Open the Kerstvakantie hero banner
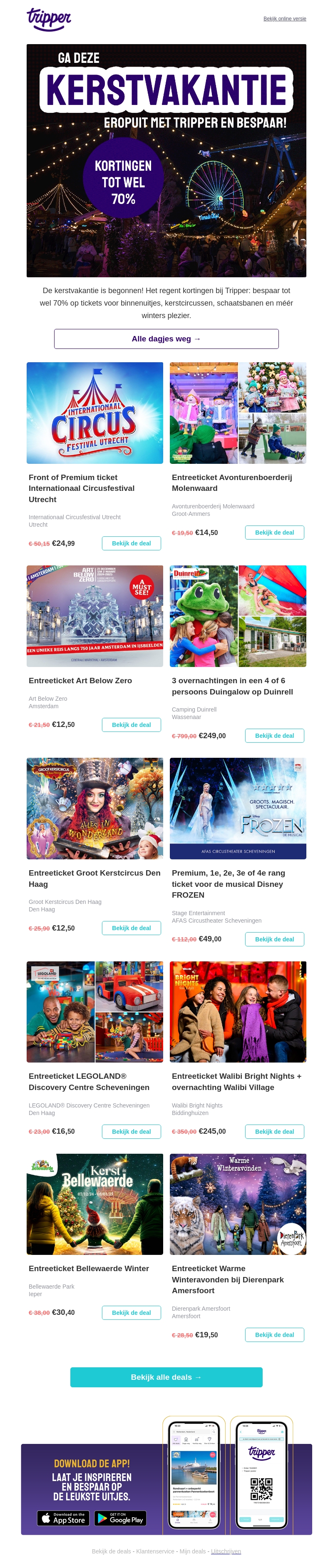The width and height of the screenshot is (333, 1568). (166, 160)
